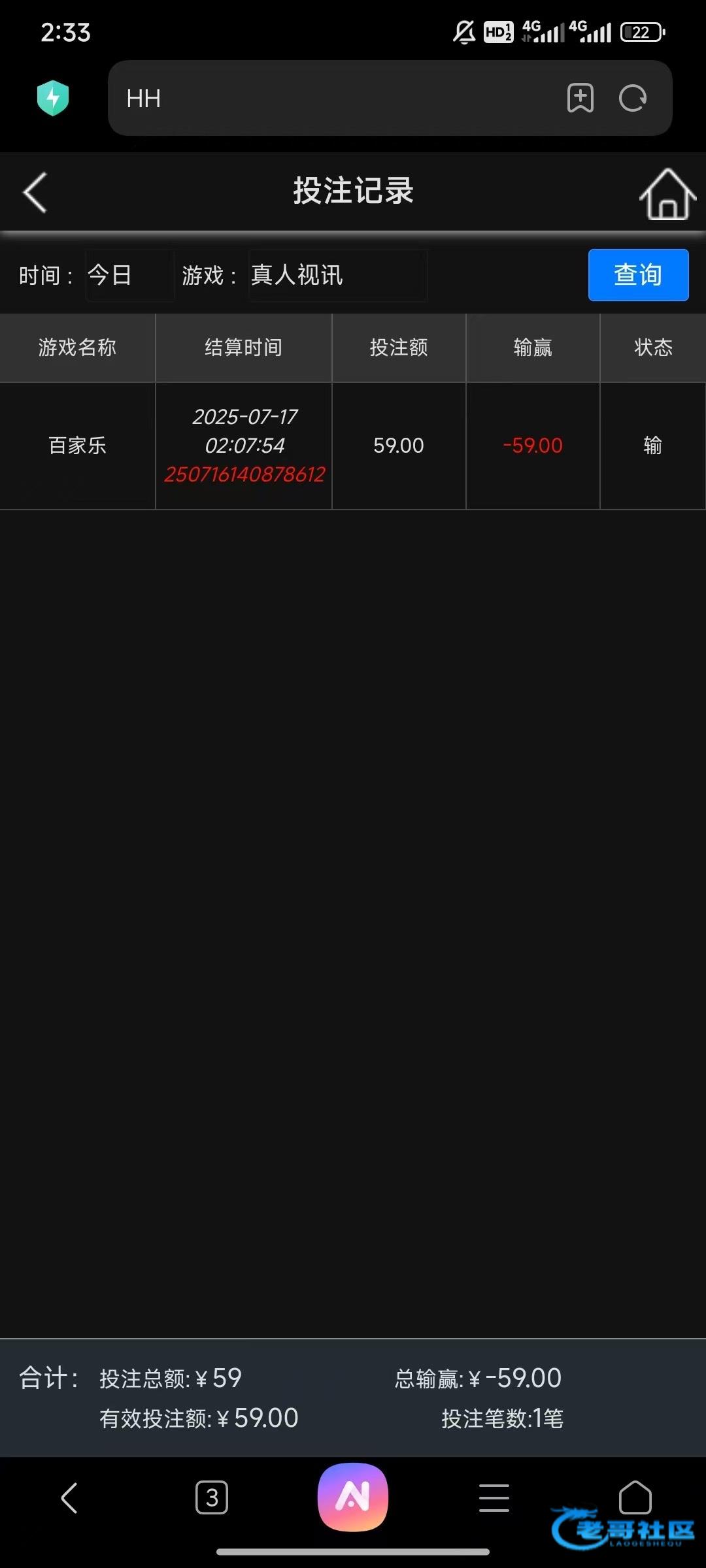Reload the page with the refresh icon
This screenshot has height=1568, width=706.
coord(632,98)
